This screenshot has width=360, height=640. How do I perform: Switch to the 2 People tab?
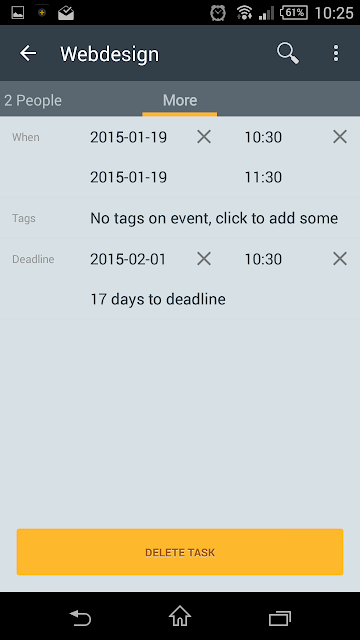pyautogui.click(x=33, y=100)
